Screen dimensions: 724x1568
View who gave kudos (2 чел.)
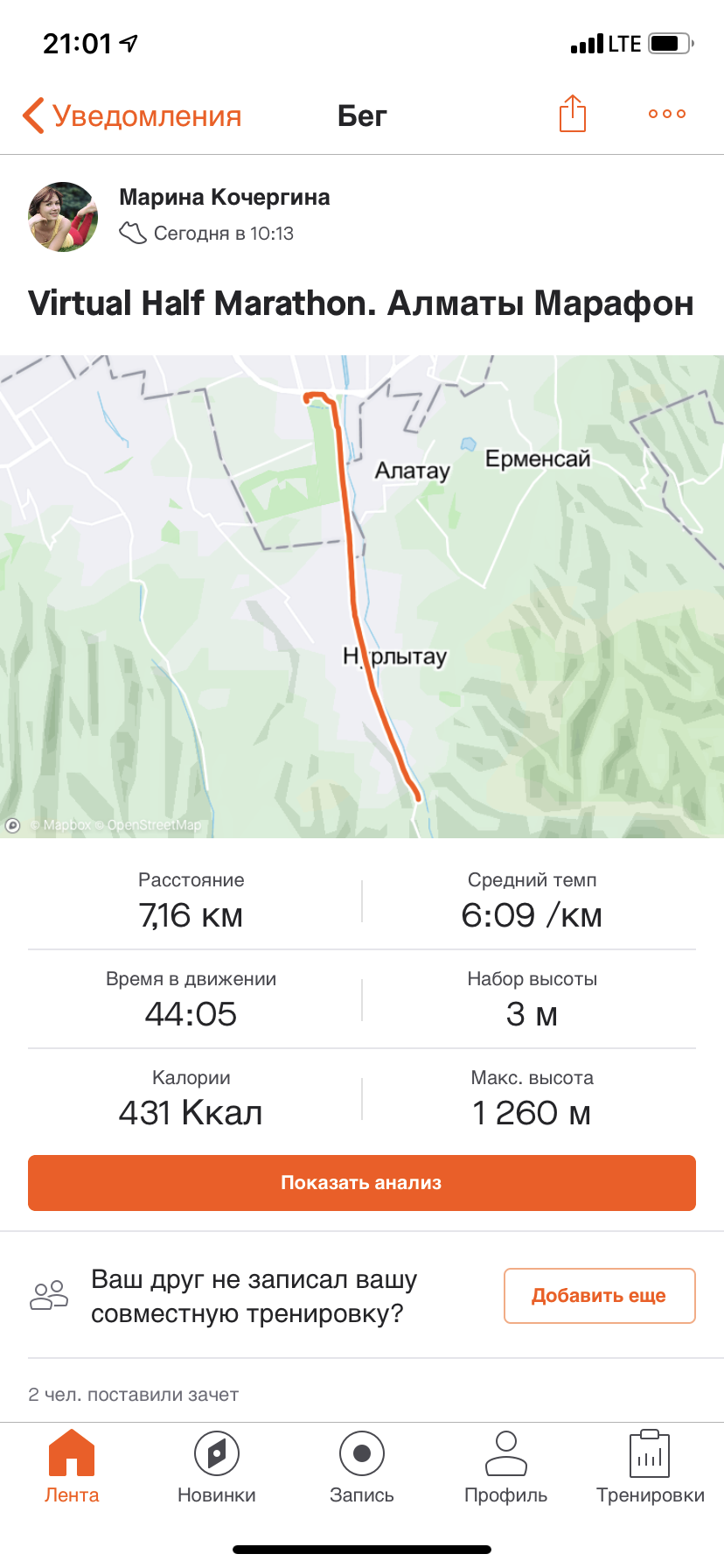pos(133,1395)
